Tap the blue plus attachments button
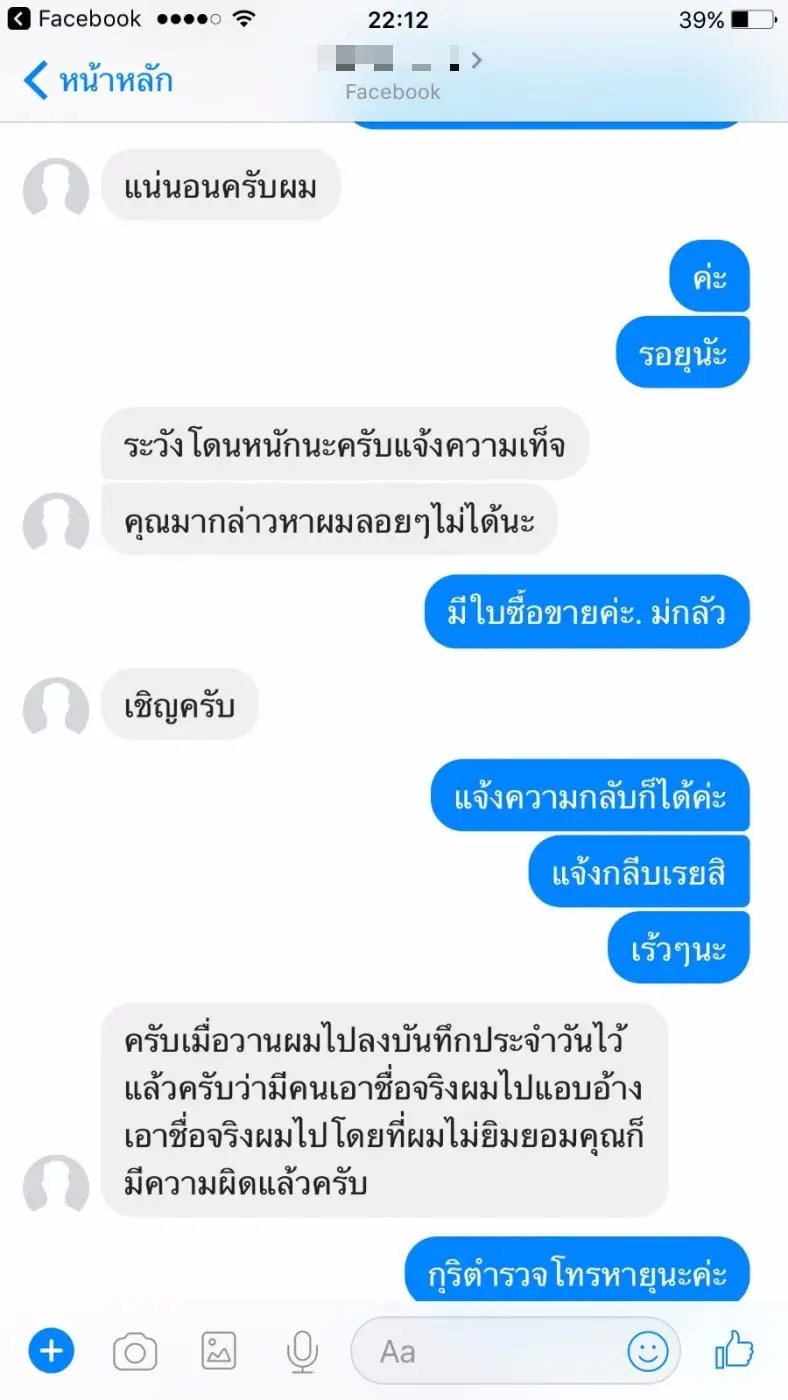 point(51,1352)
